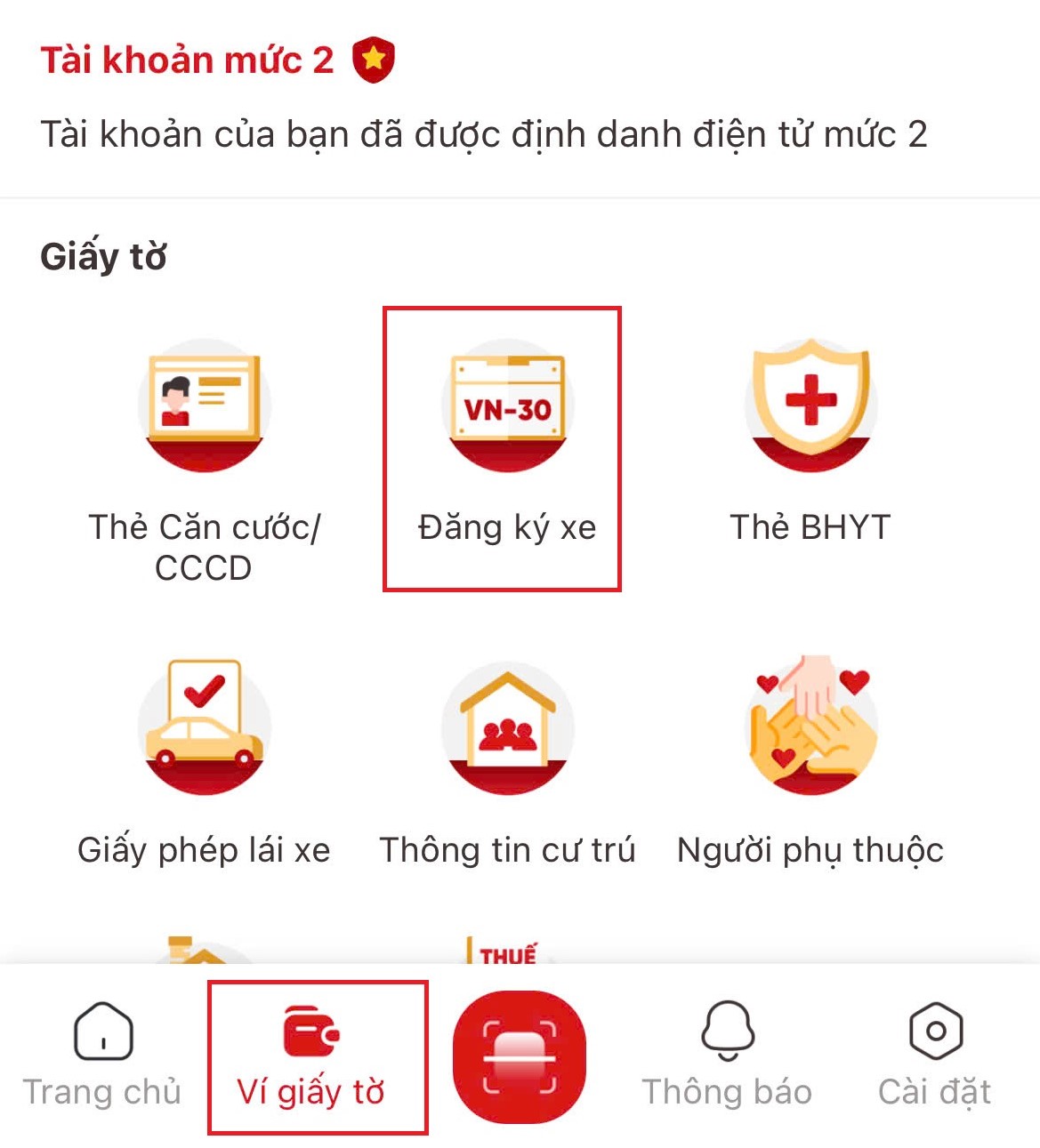1040x1148 pixels.
Task: Switch to the Ví giấy tờ tab
Action: (x=313, y=1091)
